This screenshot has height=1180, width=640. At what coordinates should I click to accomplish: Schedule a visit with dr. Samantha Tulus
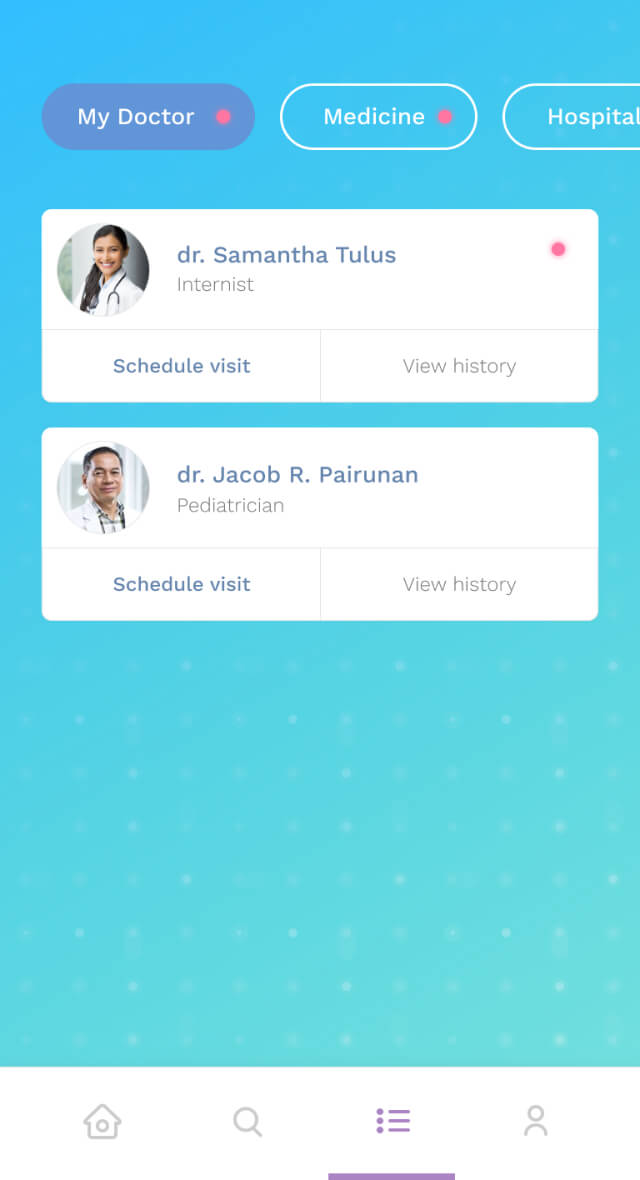tap(181, 366)
